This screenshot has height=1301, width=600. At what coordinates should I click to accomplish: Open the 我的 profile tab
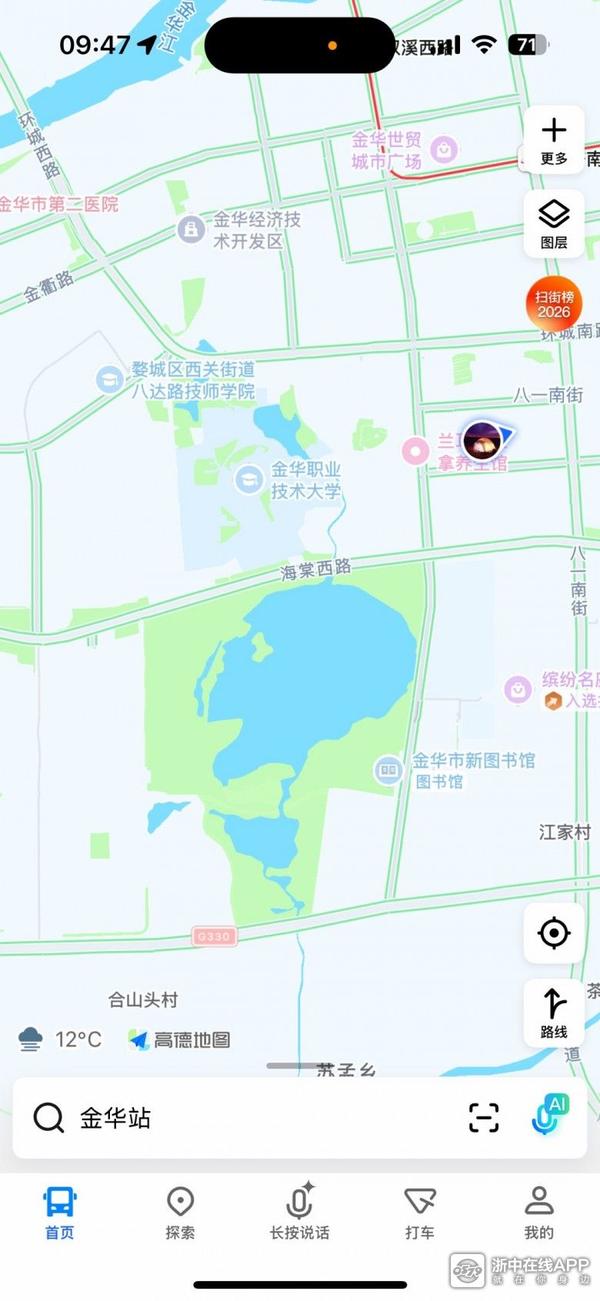(539, 1212)
